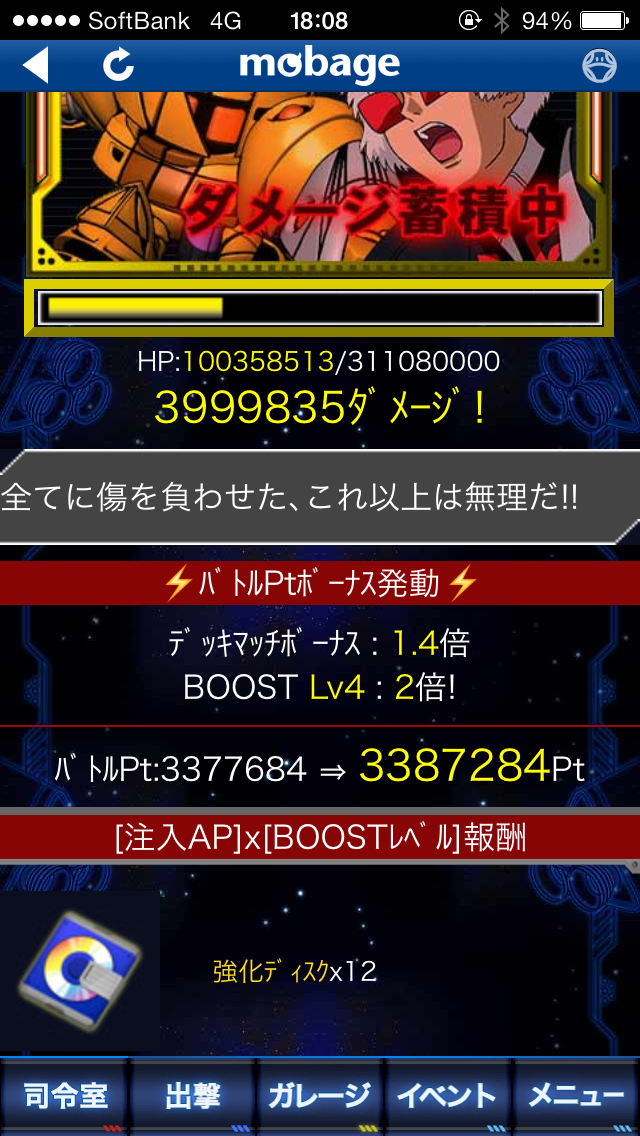Switch to the 出撃 tab
The width and height of the screenshot is (640, 1136).
click(192, 1096)
